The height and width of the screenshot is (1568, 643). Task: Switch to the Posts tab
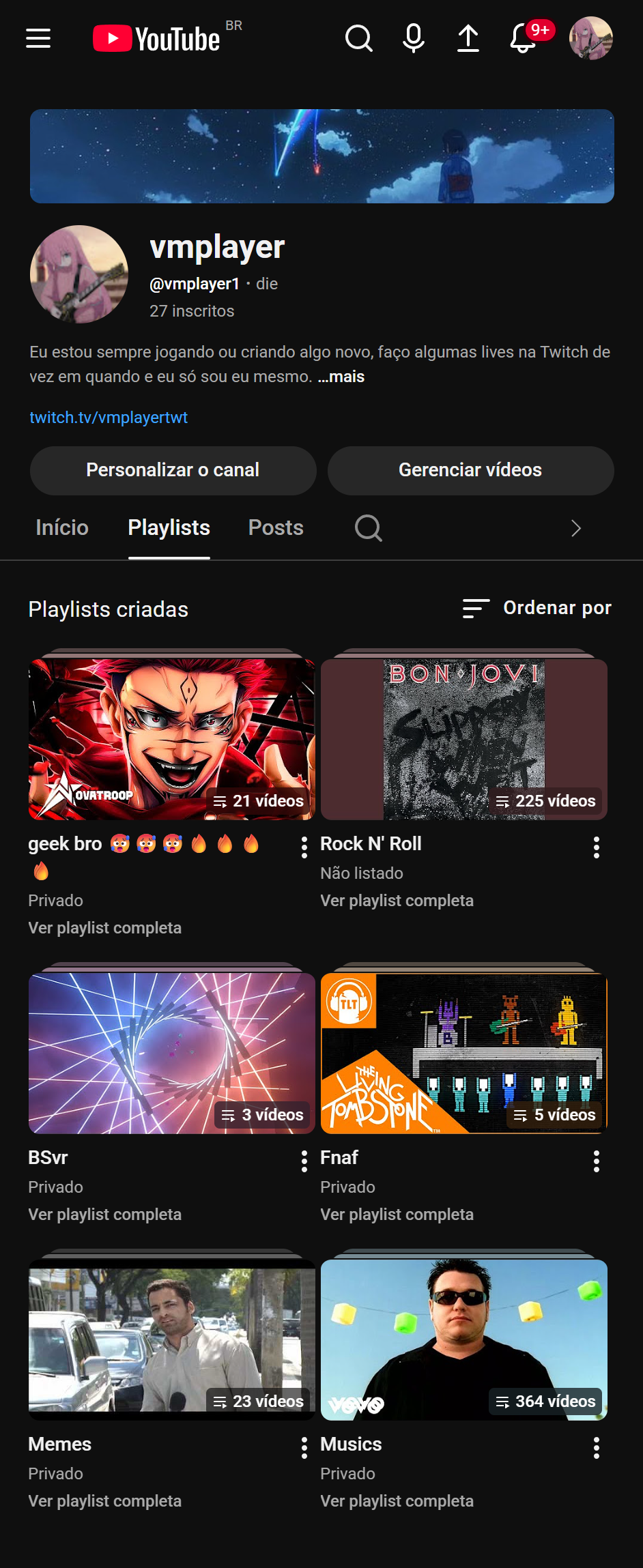276,527
